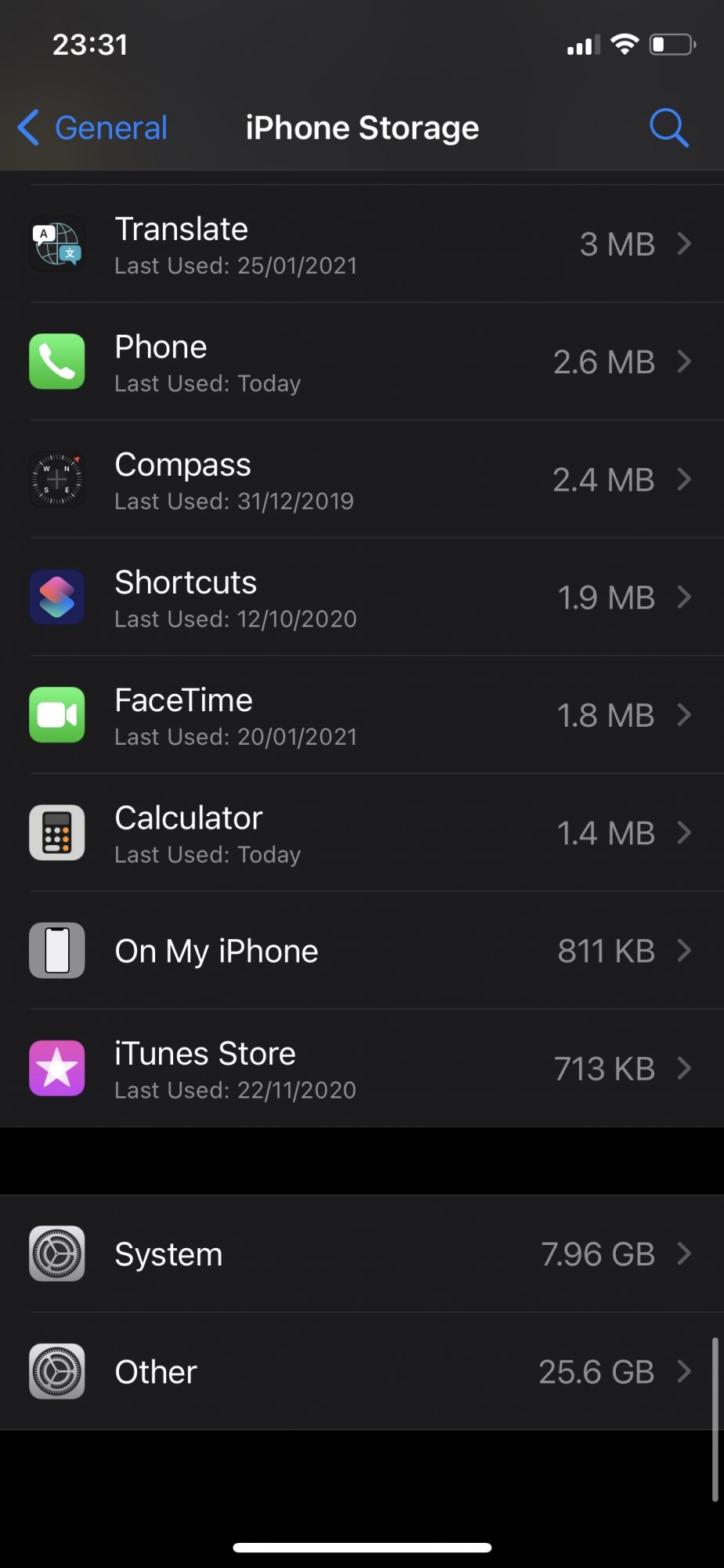Open the storage search icon

(x=668, y=128)
